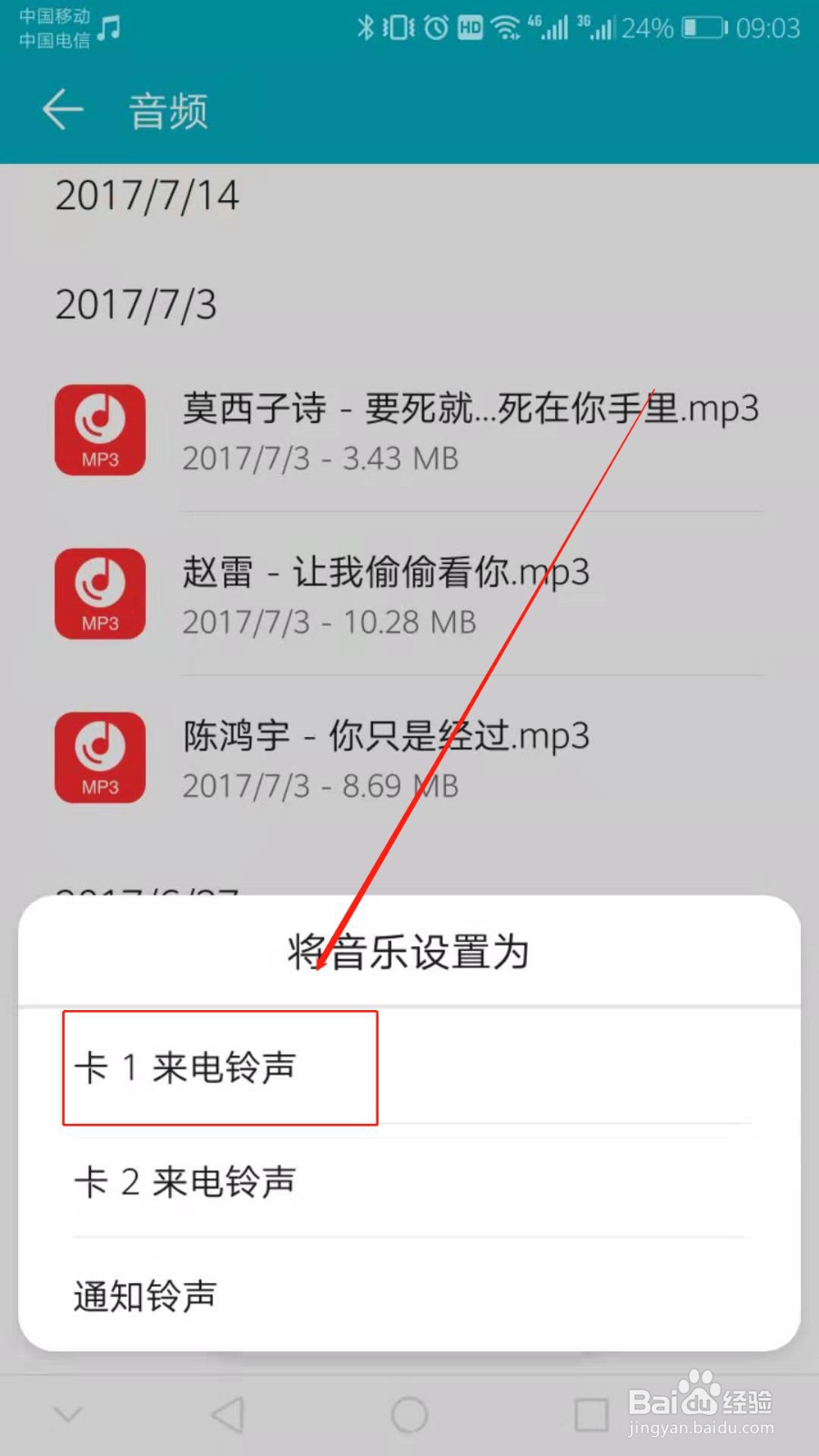The height and width of the screenshot is (1456, 819).
Task: Tap the battery indicator in the status bar
Action: coord(701,27)
